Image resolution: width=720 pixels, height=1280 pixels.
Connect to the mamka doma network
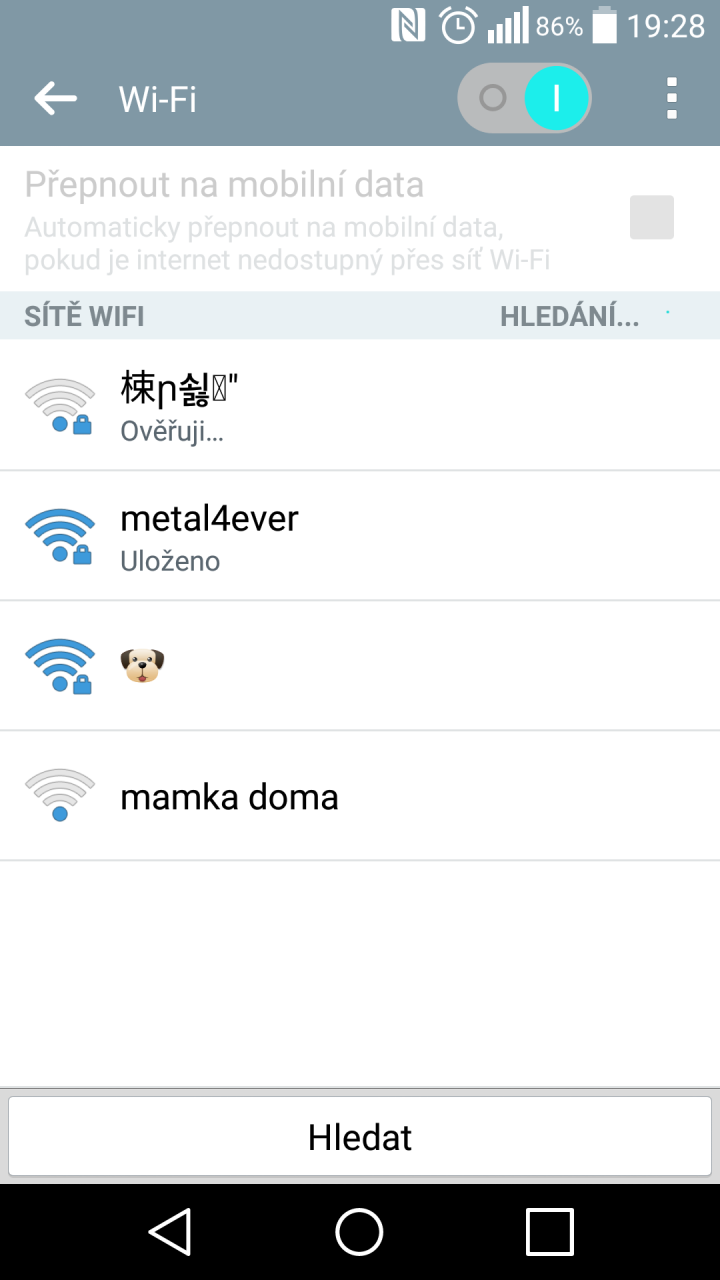click(x=360, y=796)
